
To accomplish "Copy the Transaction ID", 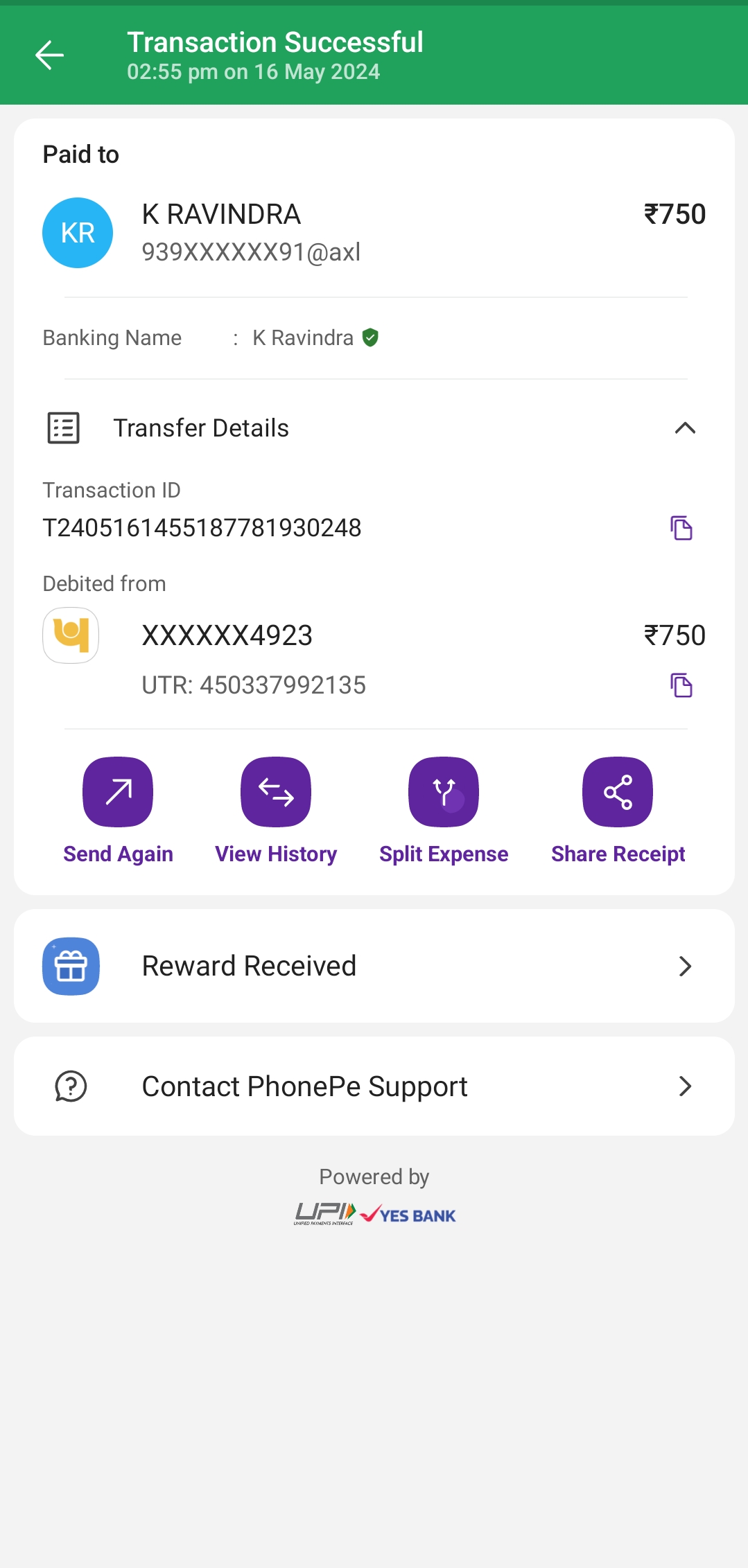I will click(x=681, y=528).
